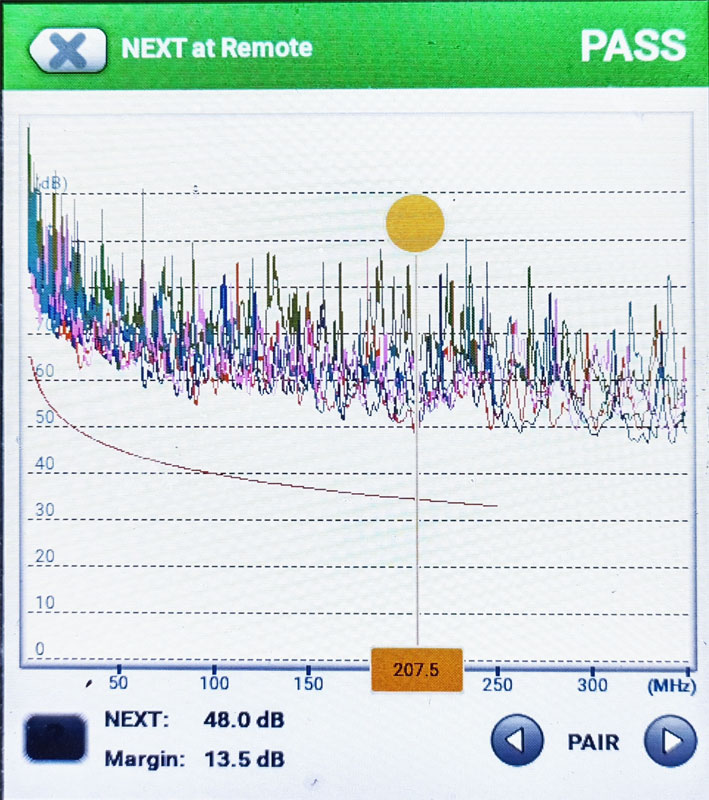
Task: Close the NEXT at Remote plot
Action: [x=67, y=48]
